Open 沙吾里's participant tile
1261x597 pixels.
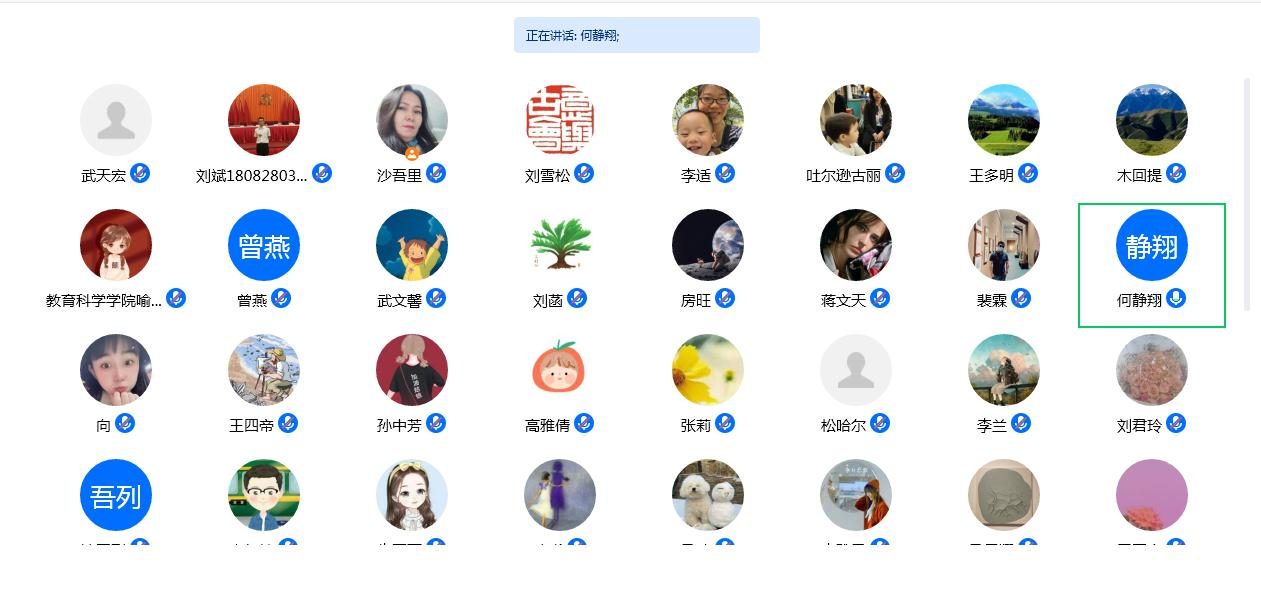pos(411,120)
